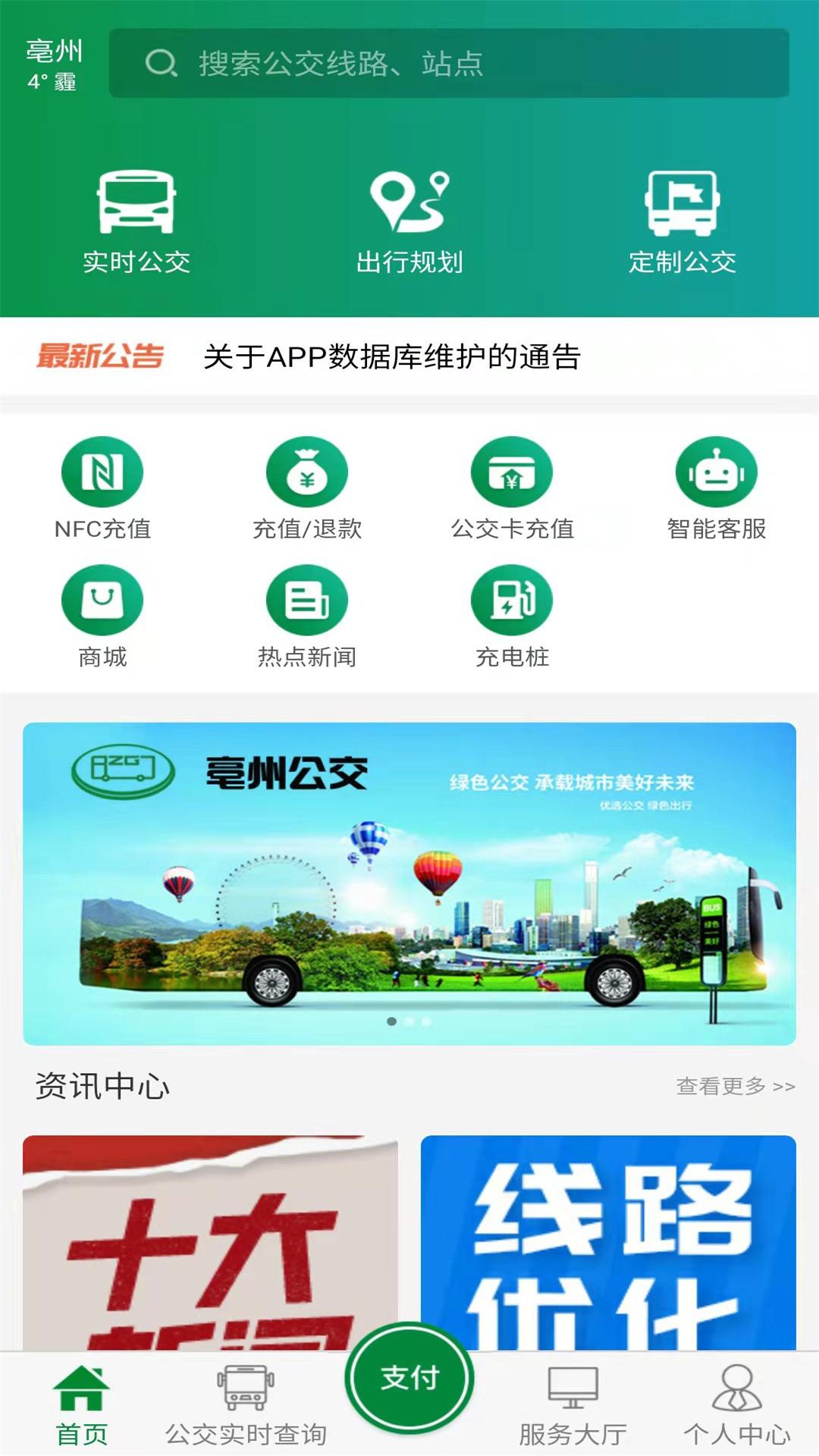Open 出行规划 trip planning
Viewport: 819px width, 1456px height.
(409, 221)
